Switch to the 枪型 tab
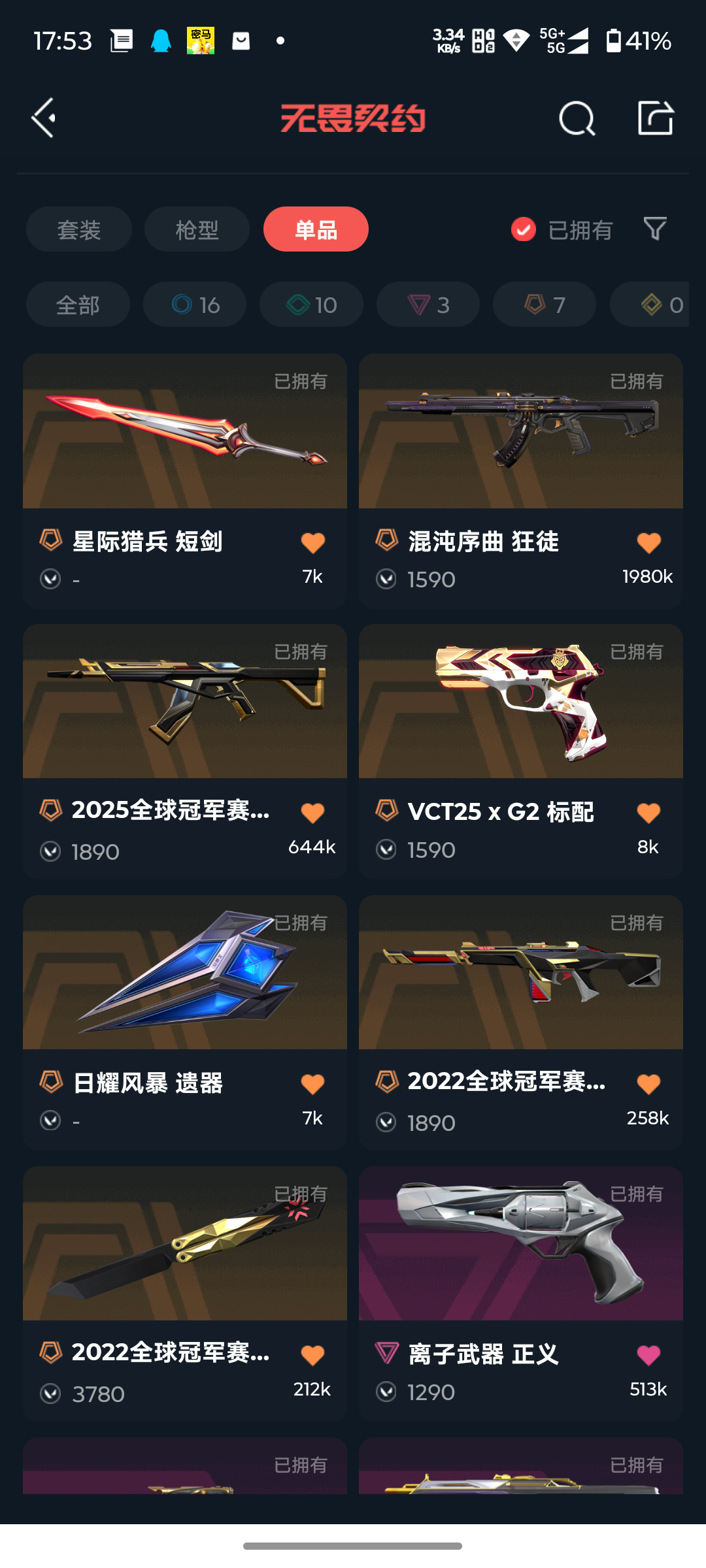This screenshot has height=1568, width=706. [197, 229]
